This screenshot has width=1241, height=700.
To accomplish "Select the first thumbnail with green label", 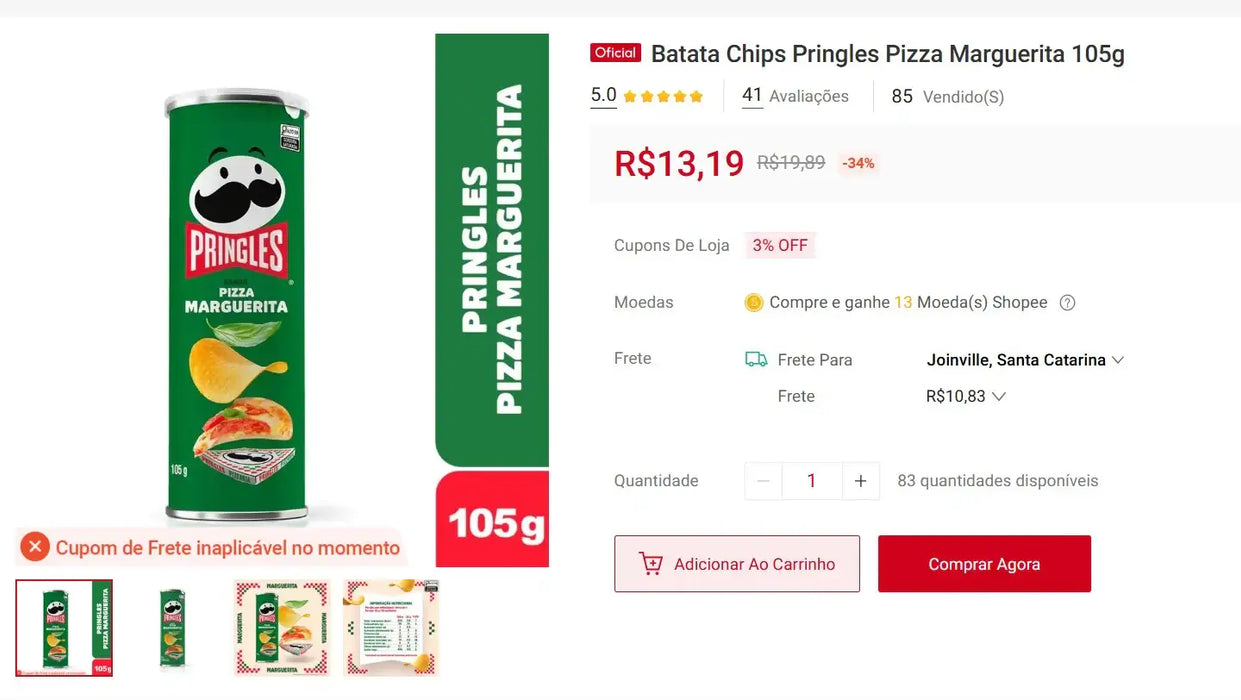I will click(64, 628).
